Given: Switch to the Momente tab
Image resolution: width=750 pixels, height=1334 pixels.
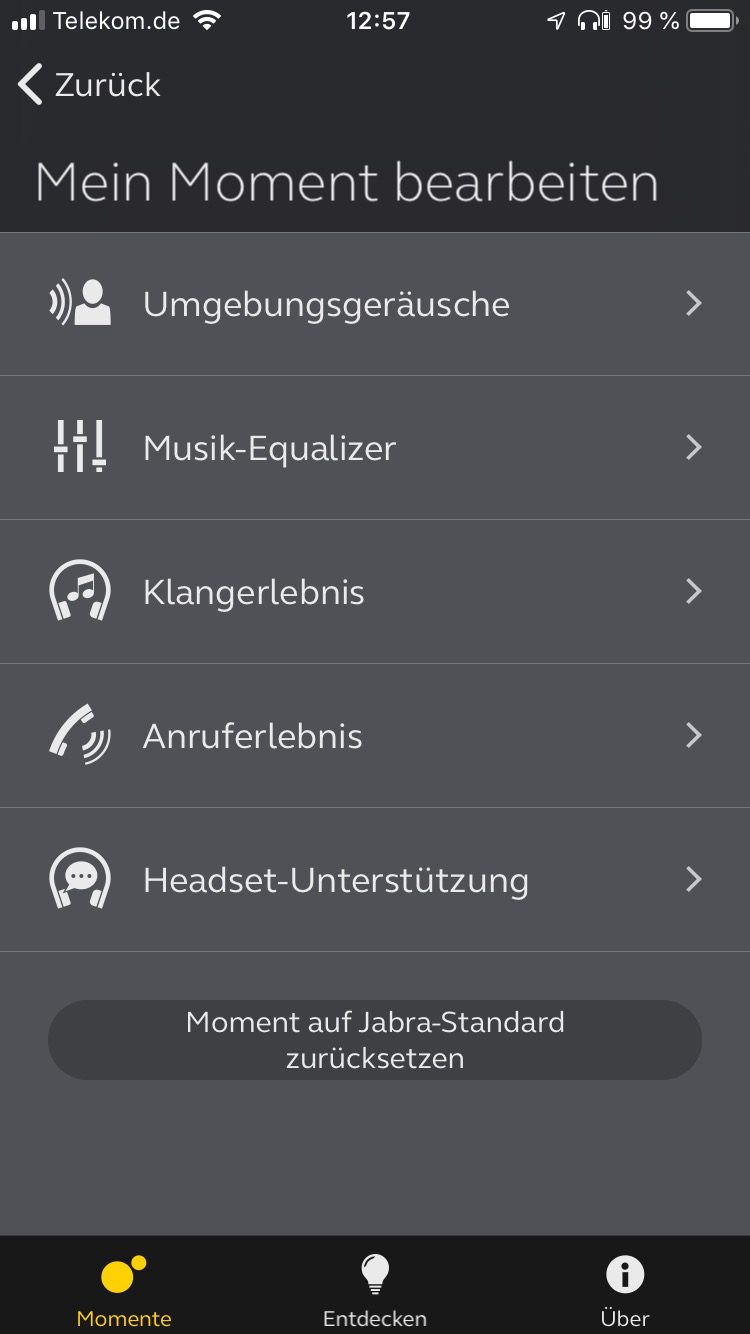Looking at the screenshot, I should click(x=124, y=1290).
